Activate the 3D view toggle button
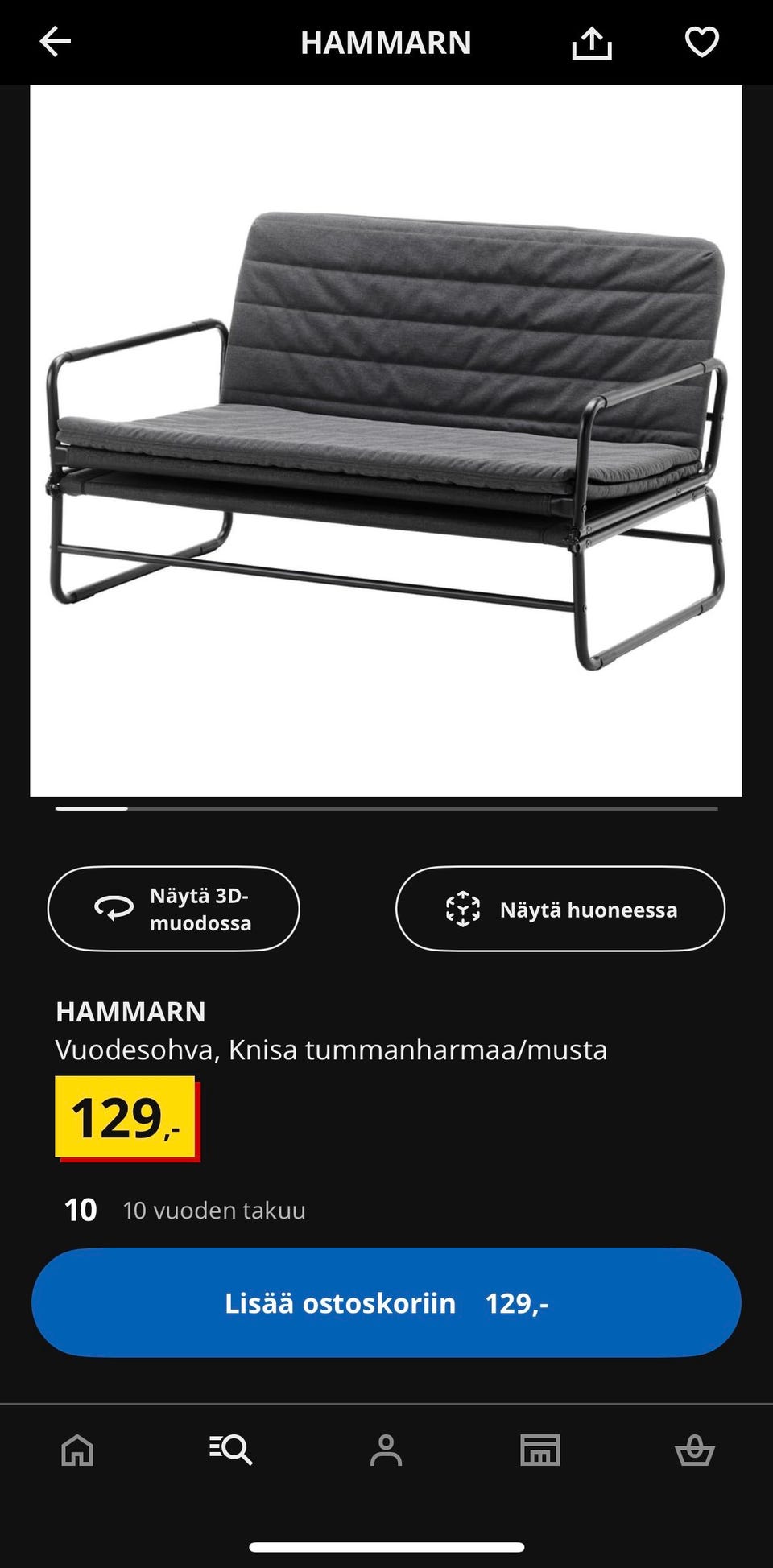Viewport: 773px width, 1568px height. [173, 909]
